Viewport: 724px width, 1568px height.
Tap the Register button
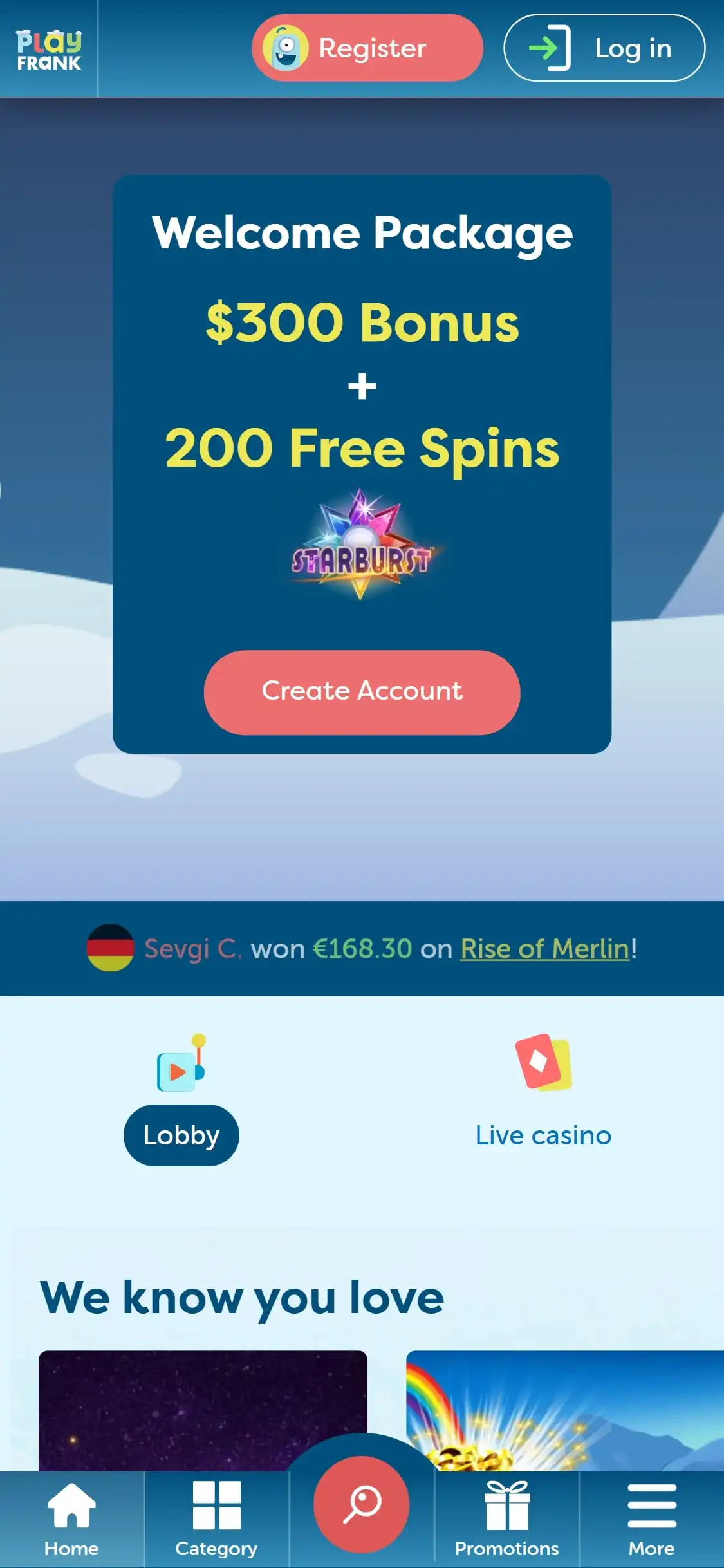click(x=367, y=48)
